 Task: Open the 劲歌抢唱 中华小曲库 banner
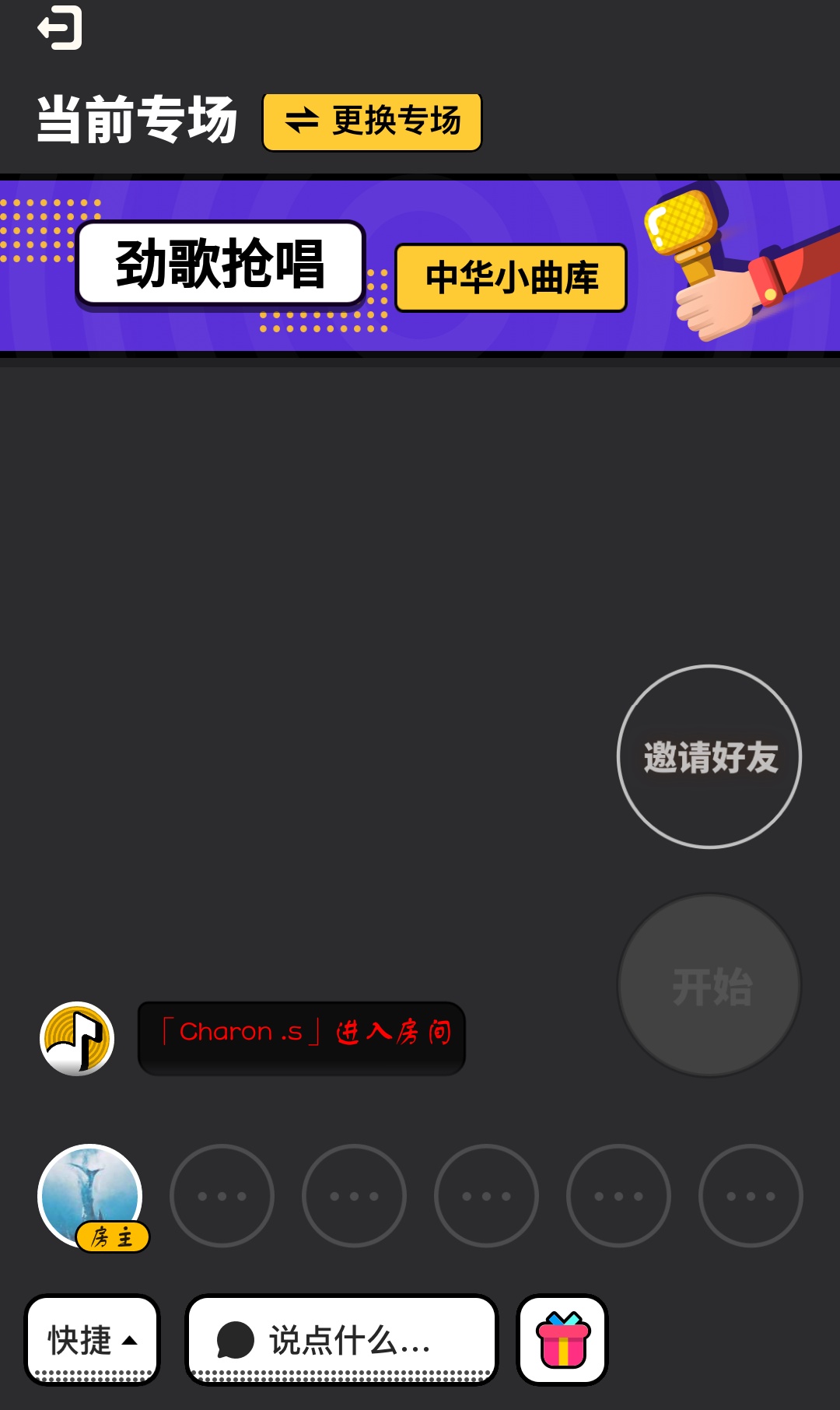click(x=420, y=266)
